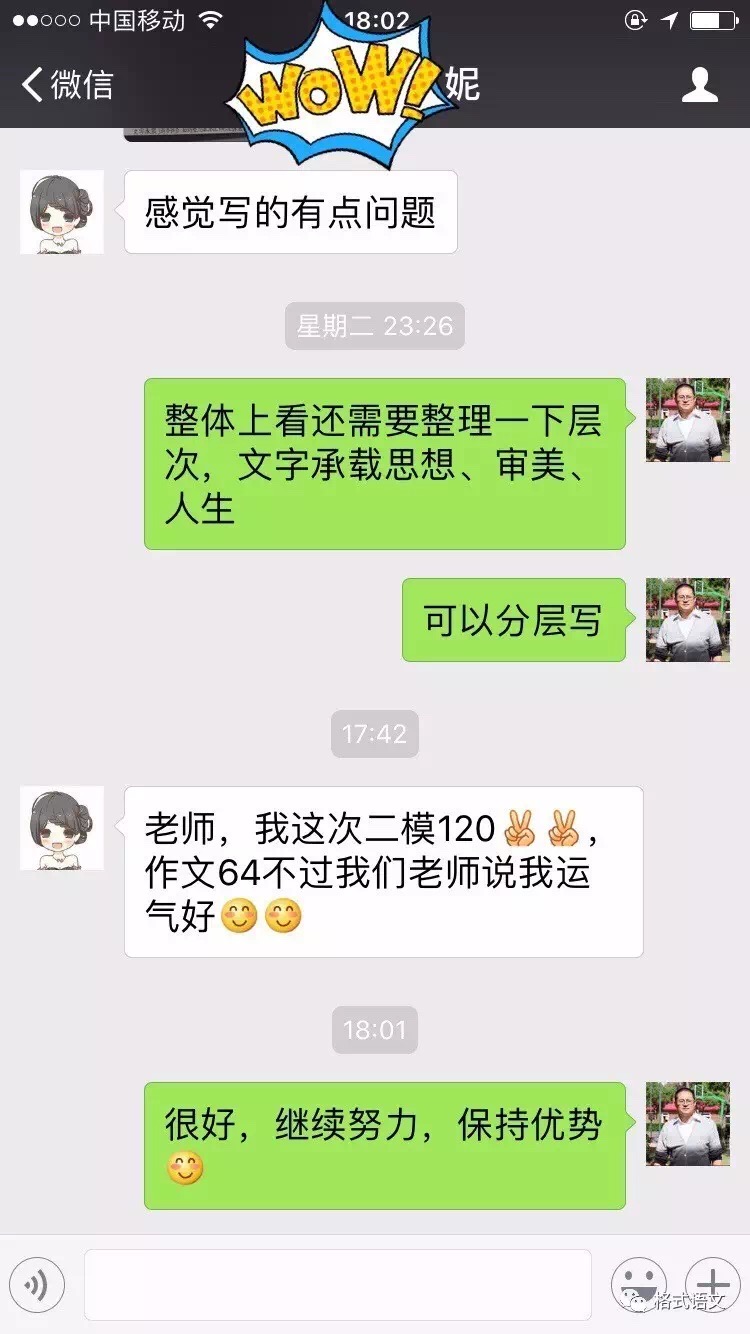
Task: Tap the message text field
Action: tap(337, 1284)
